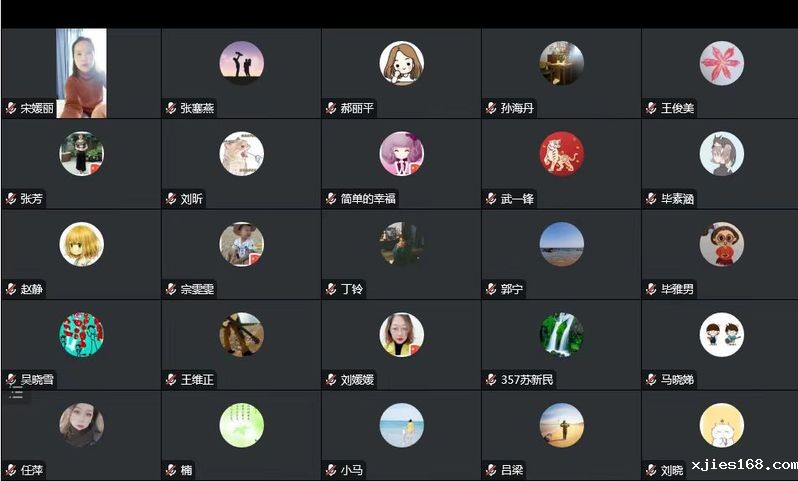Select 郝丽平's participant tile
This screenshot has width=798, height=481.
401,63
